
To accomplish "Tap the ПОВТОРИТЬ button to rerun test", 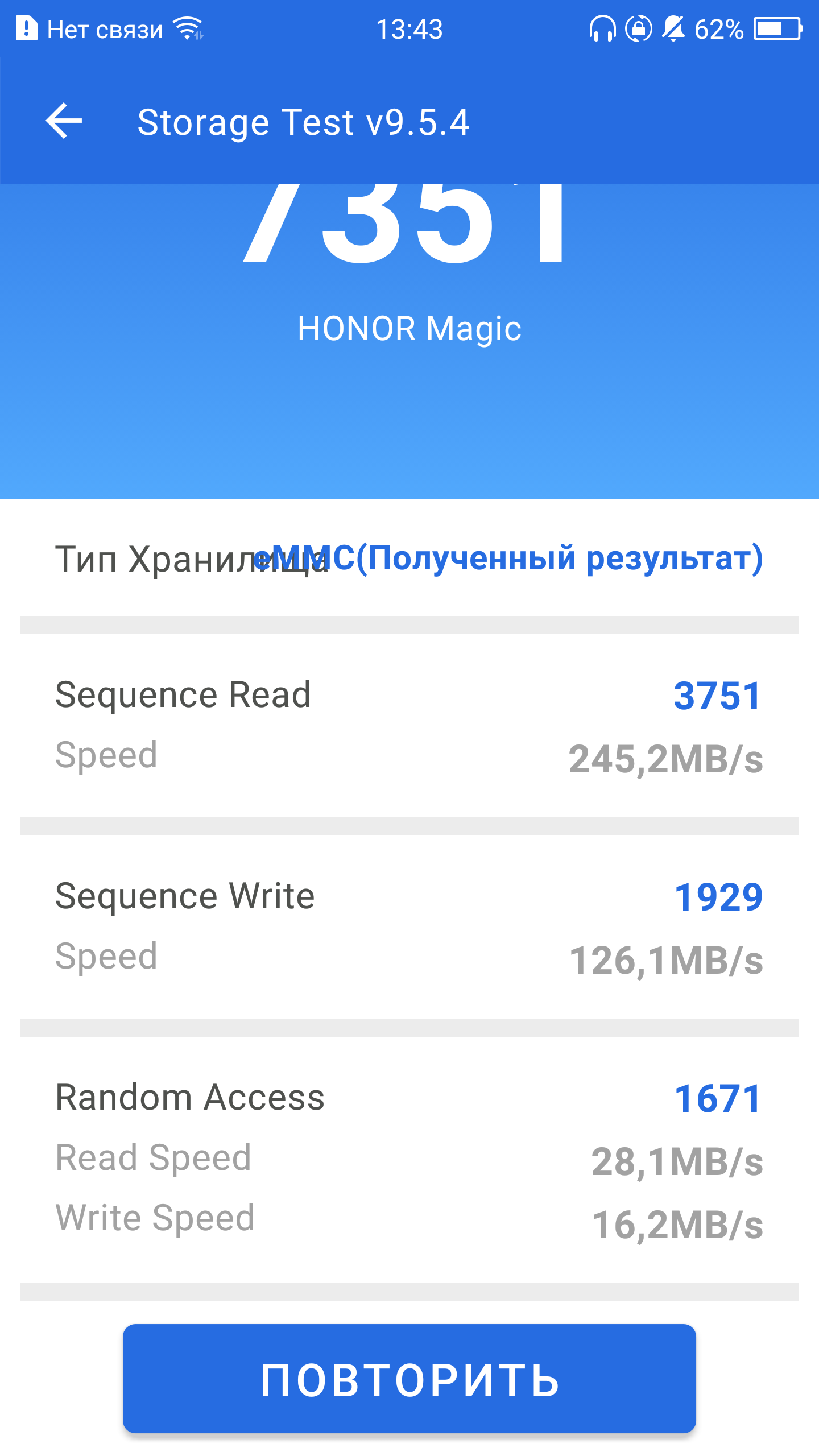I will coord(409,1379).
